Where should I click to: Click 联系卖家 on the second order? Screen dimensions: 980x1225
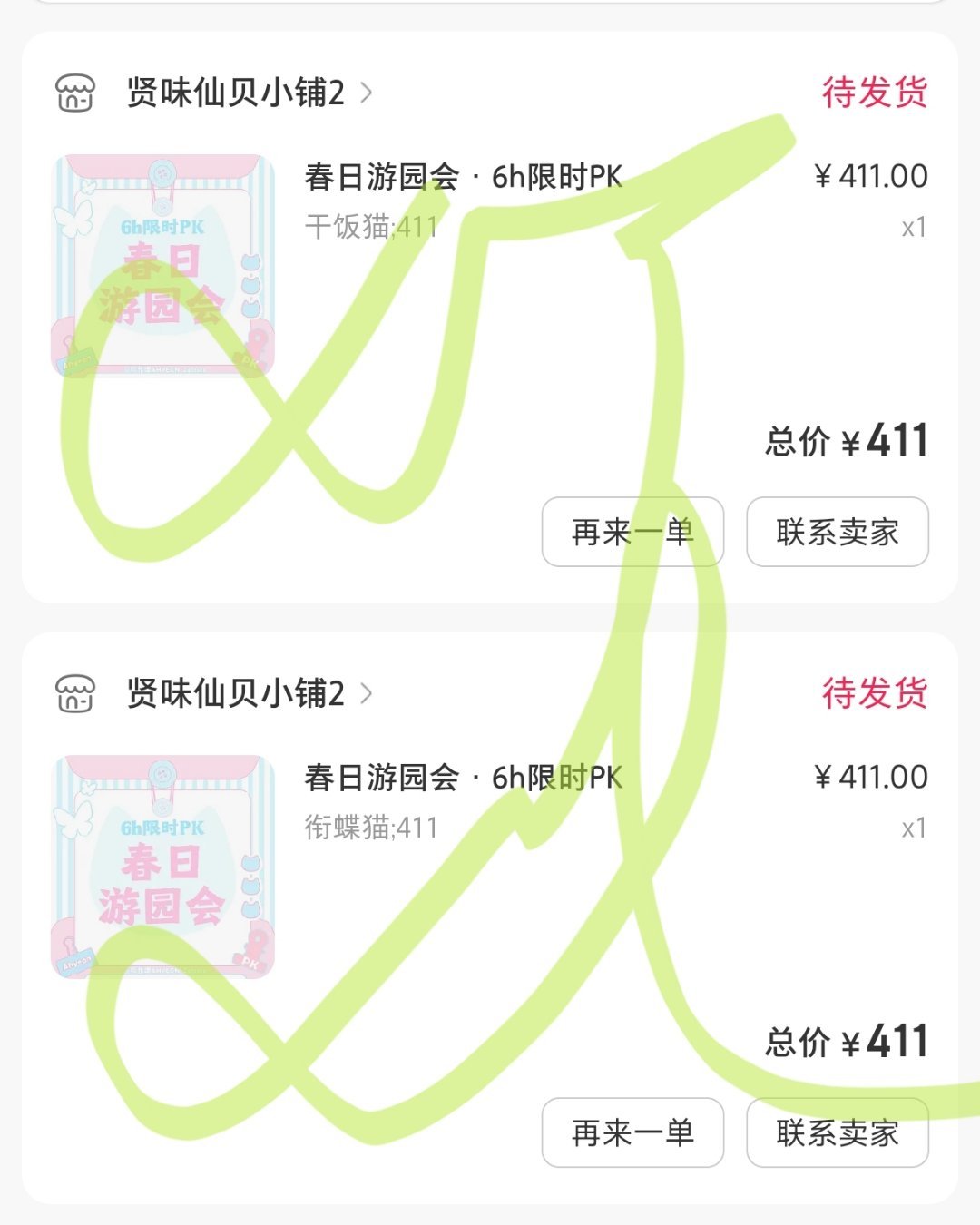pyautogui.click(x=837, y=1132)
